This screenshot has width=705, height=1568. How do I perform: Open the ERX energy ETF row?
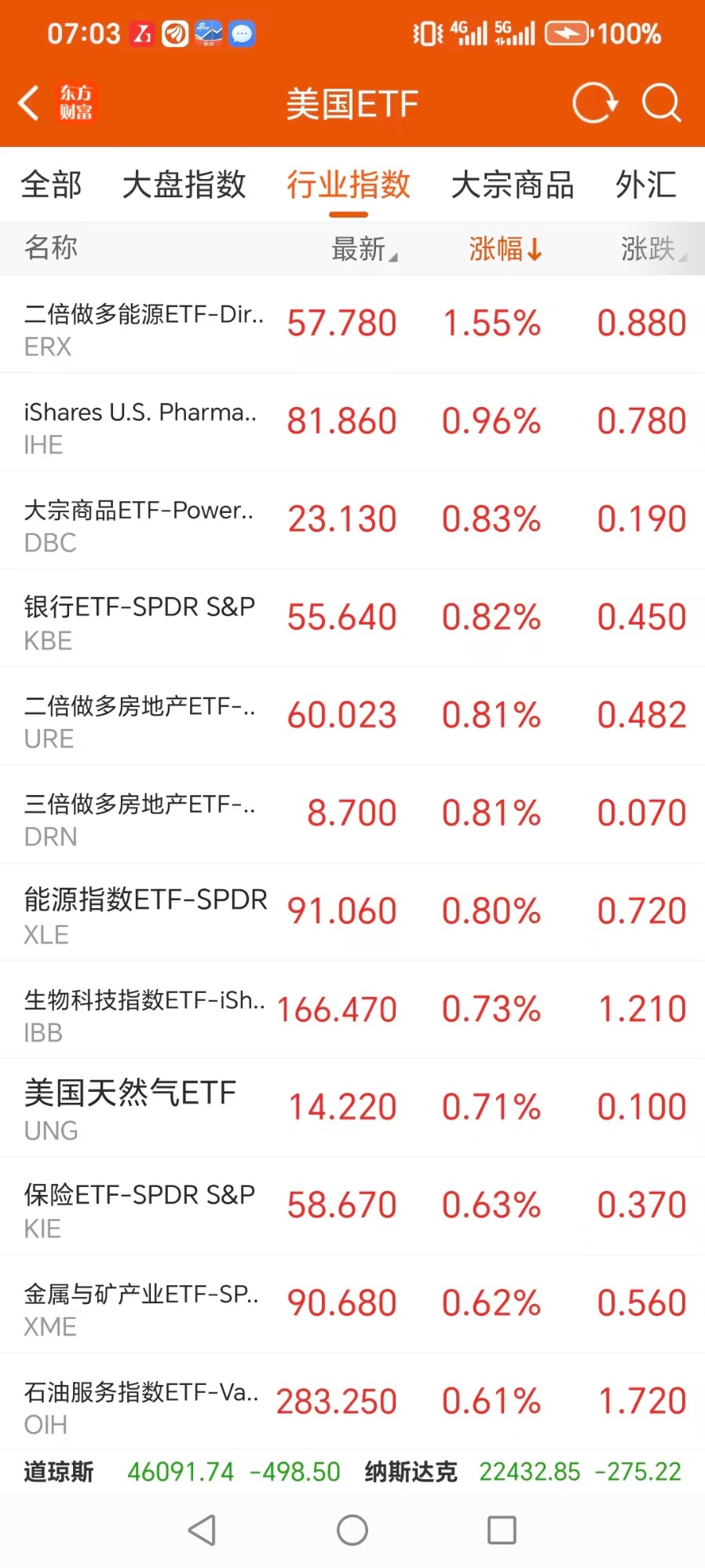pos(352,324)
